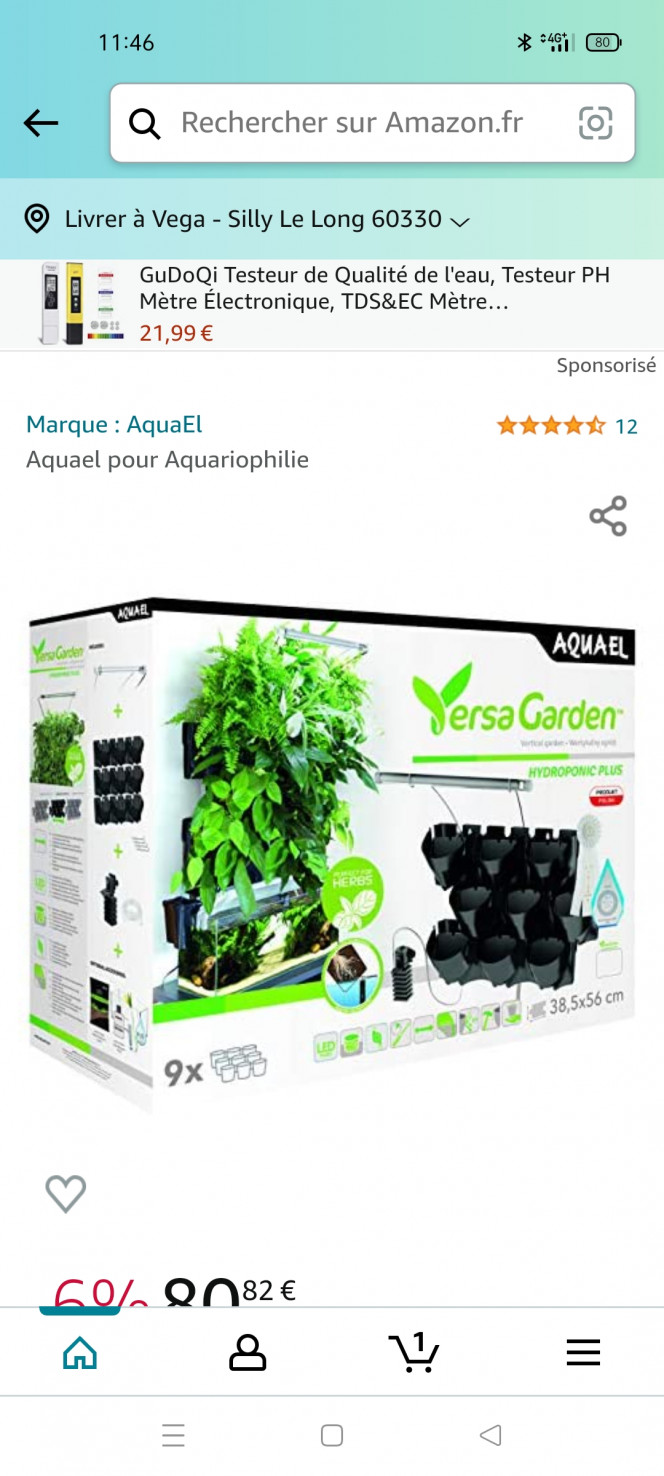Open the AquaEl brand link

(114, 424)
